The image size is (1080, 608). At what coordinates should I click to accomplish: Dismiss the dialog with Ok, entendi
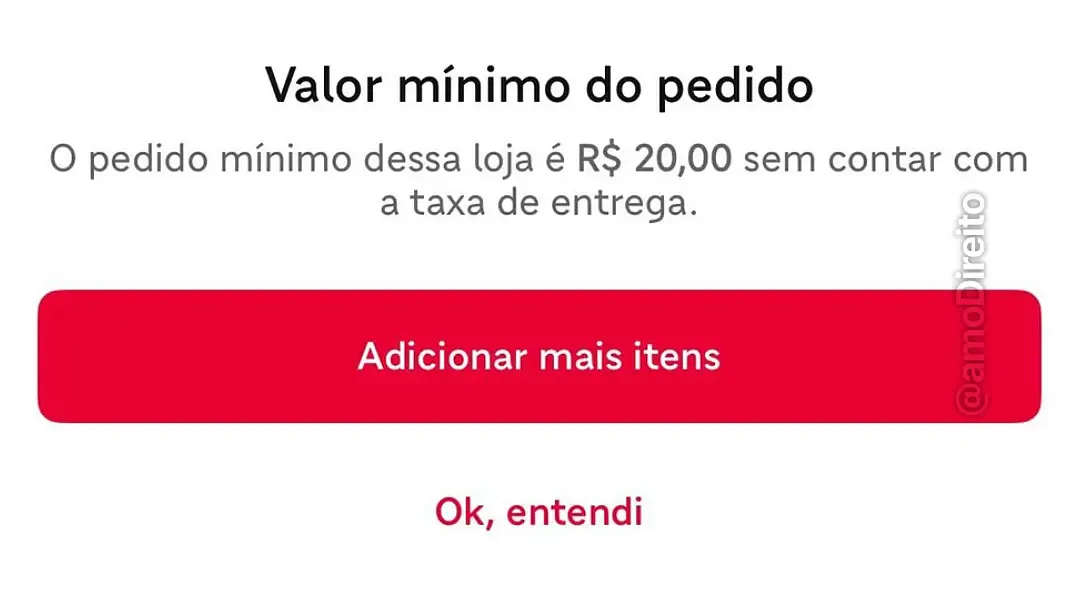click(539, 512)
